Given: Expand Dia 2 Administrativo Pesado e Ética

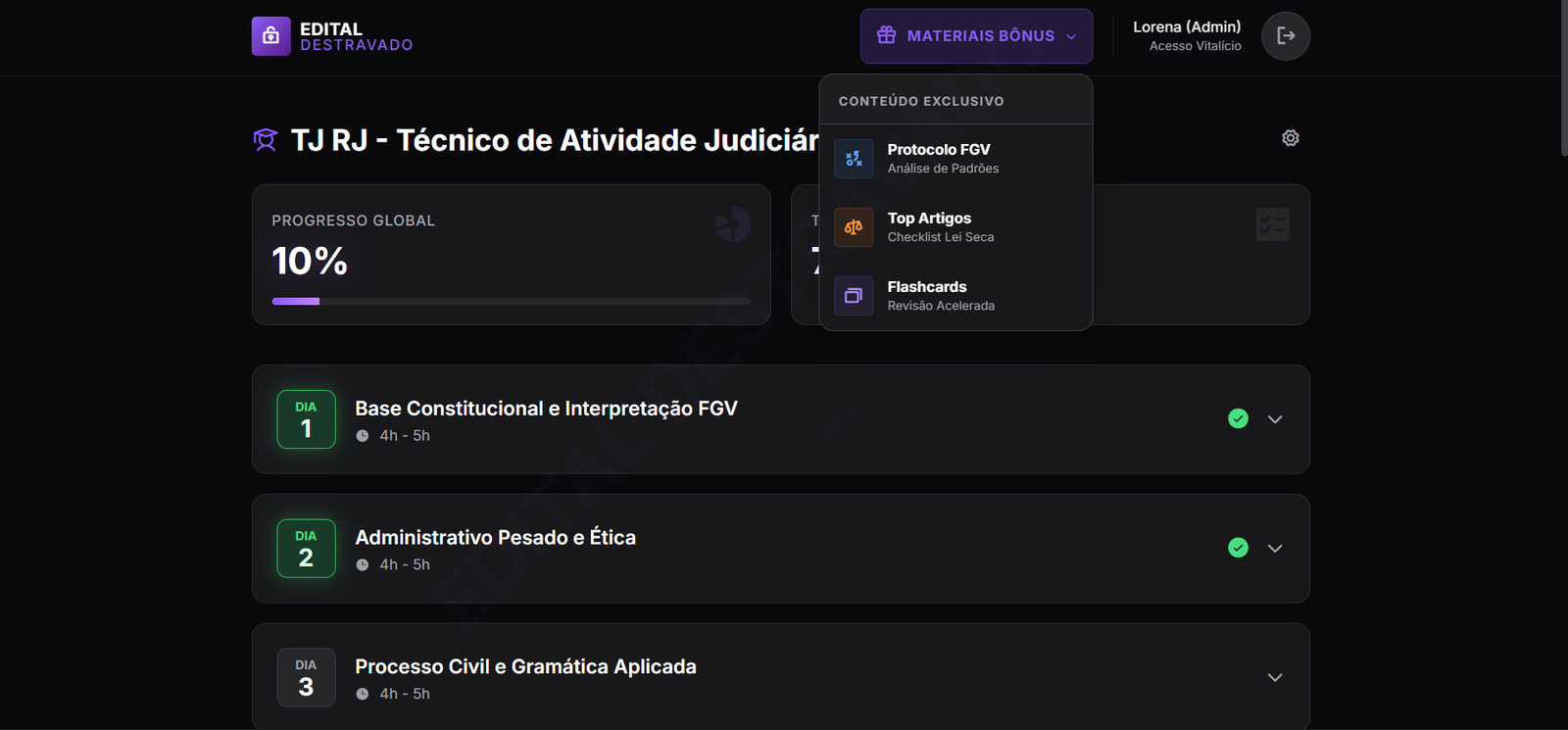Looking at the screenshot, I should coord(1275,549).
